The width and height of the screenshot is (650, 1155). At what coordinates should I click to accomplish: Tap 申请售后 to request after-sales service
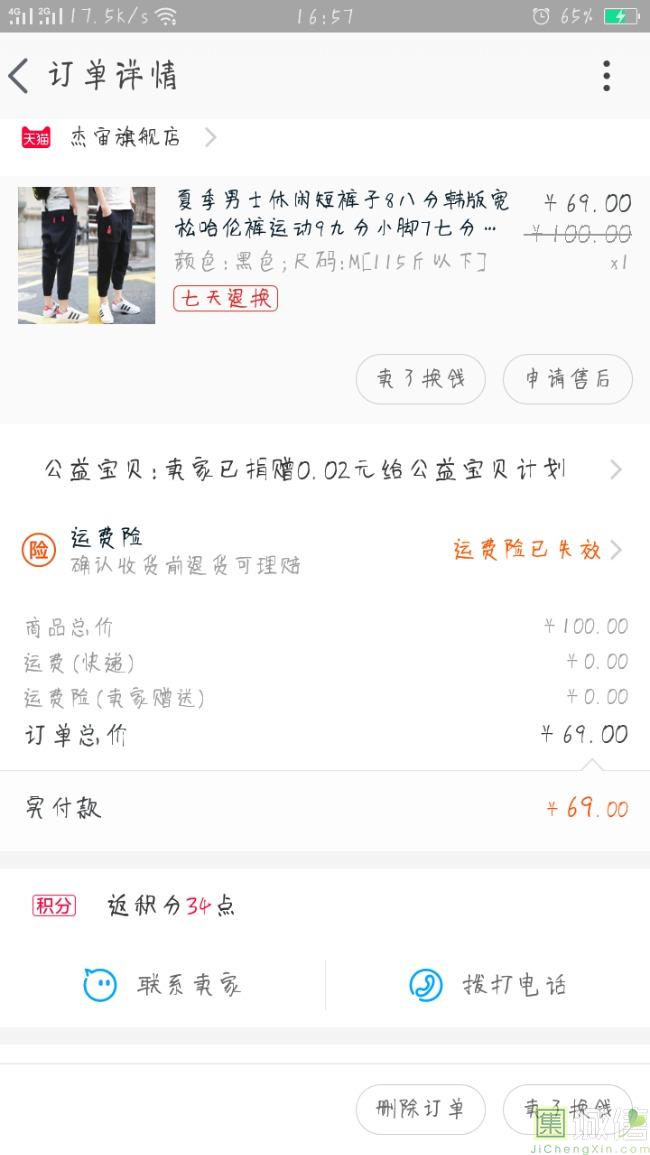tap(567, 379)
